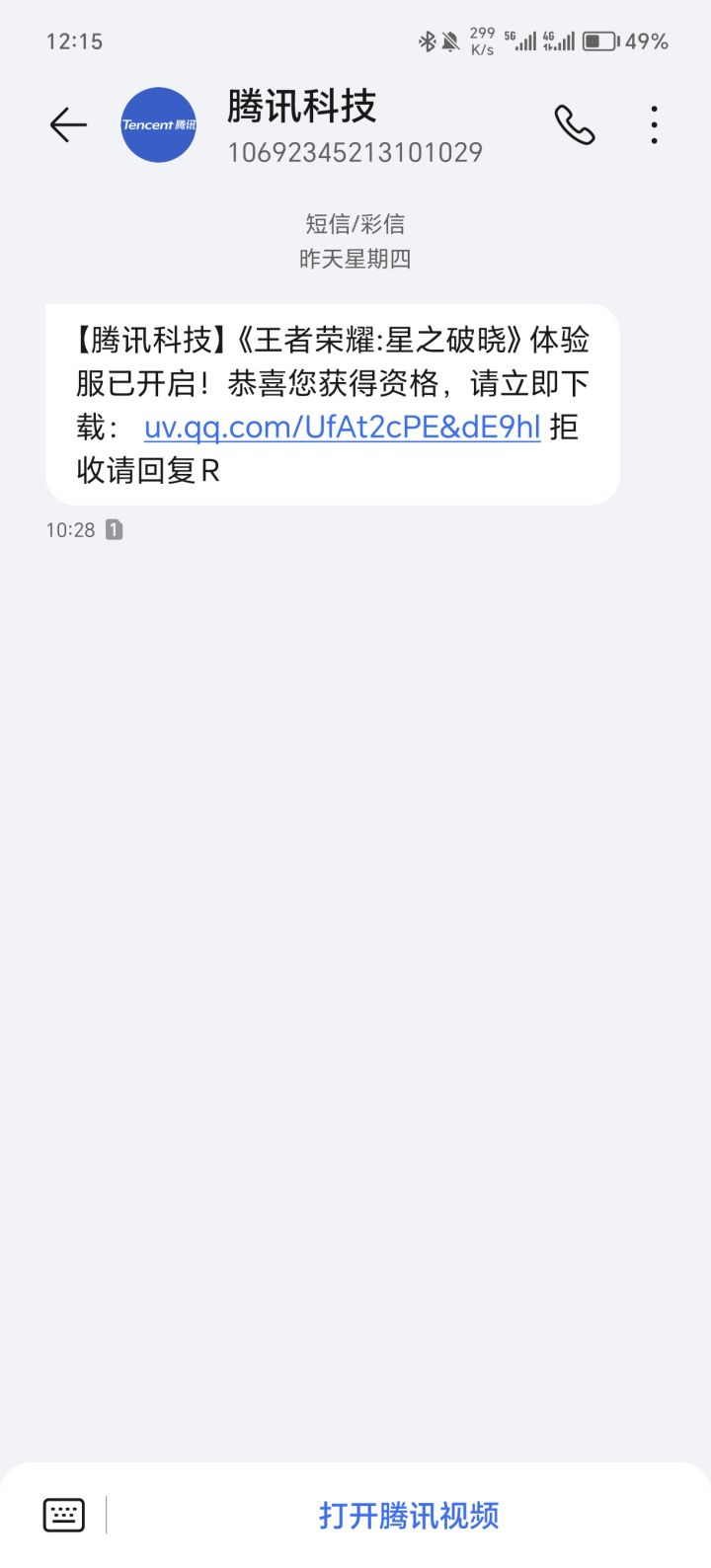Open the 腾讯科技 sender avatar
Image resolution: width=711 pixels, height=1568 pixels.
tap(159, 125)
